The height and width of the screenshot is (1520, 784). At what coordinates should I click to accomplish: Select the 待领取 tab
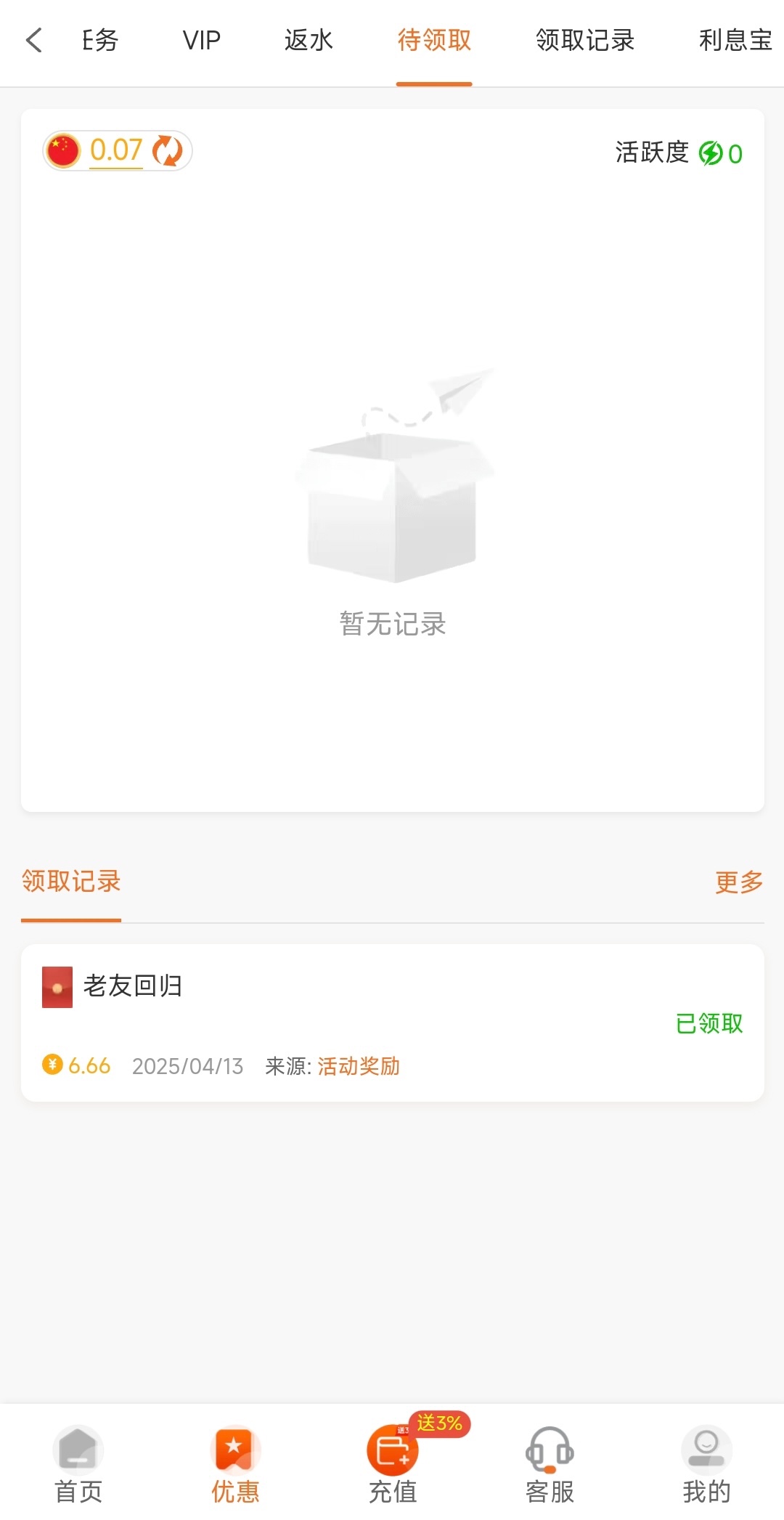point(434,41)
